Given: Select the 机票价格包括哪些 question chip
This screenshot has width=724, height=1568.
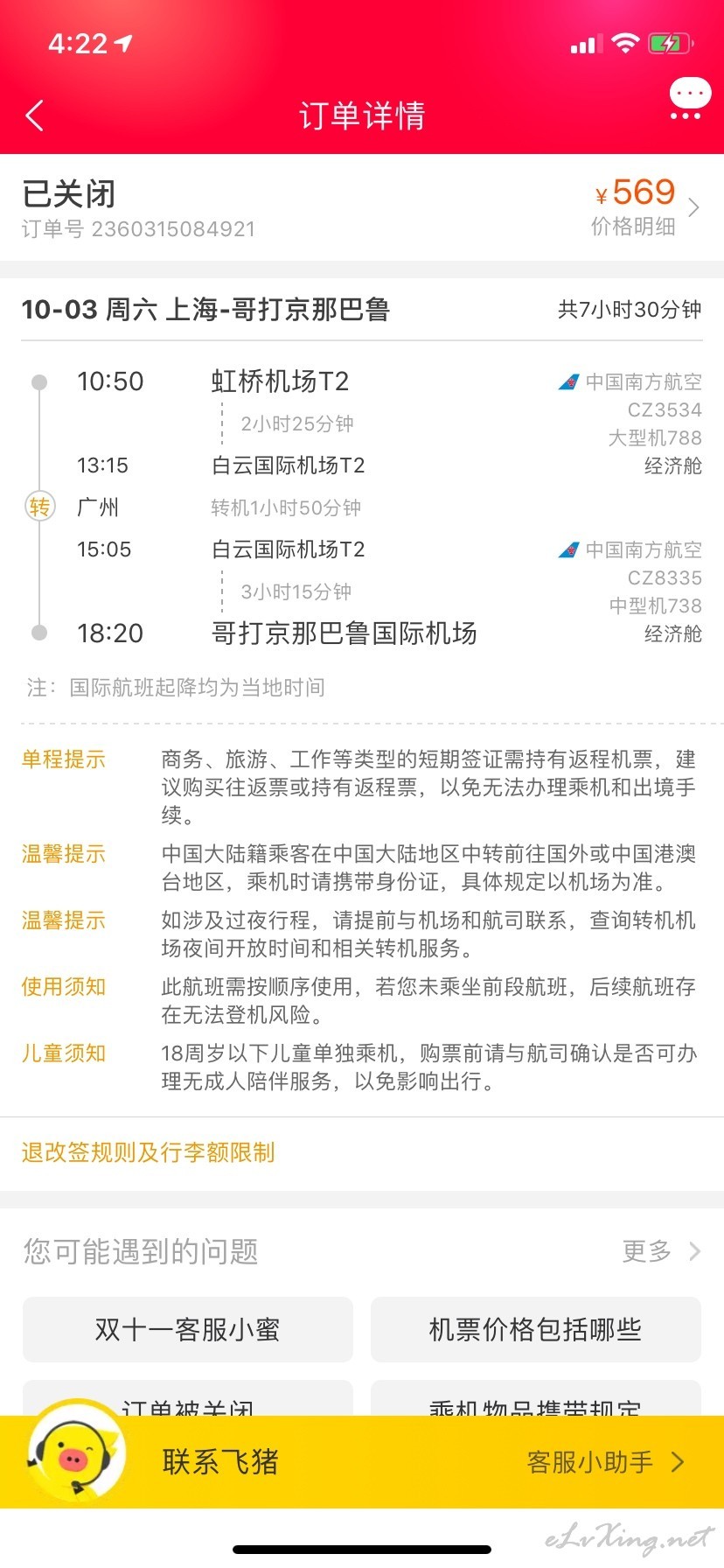Looking at the screenshot, I should 536,1330.
